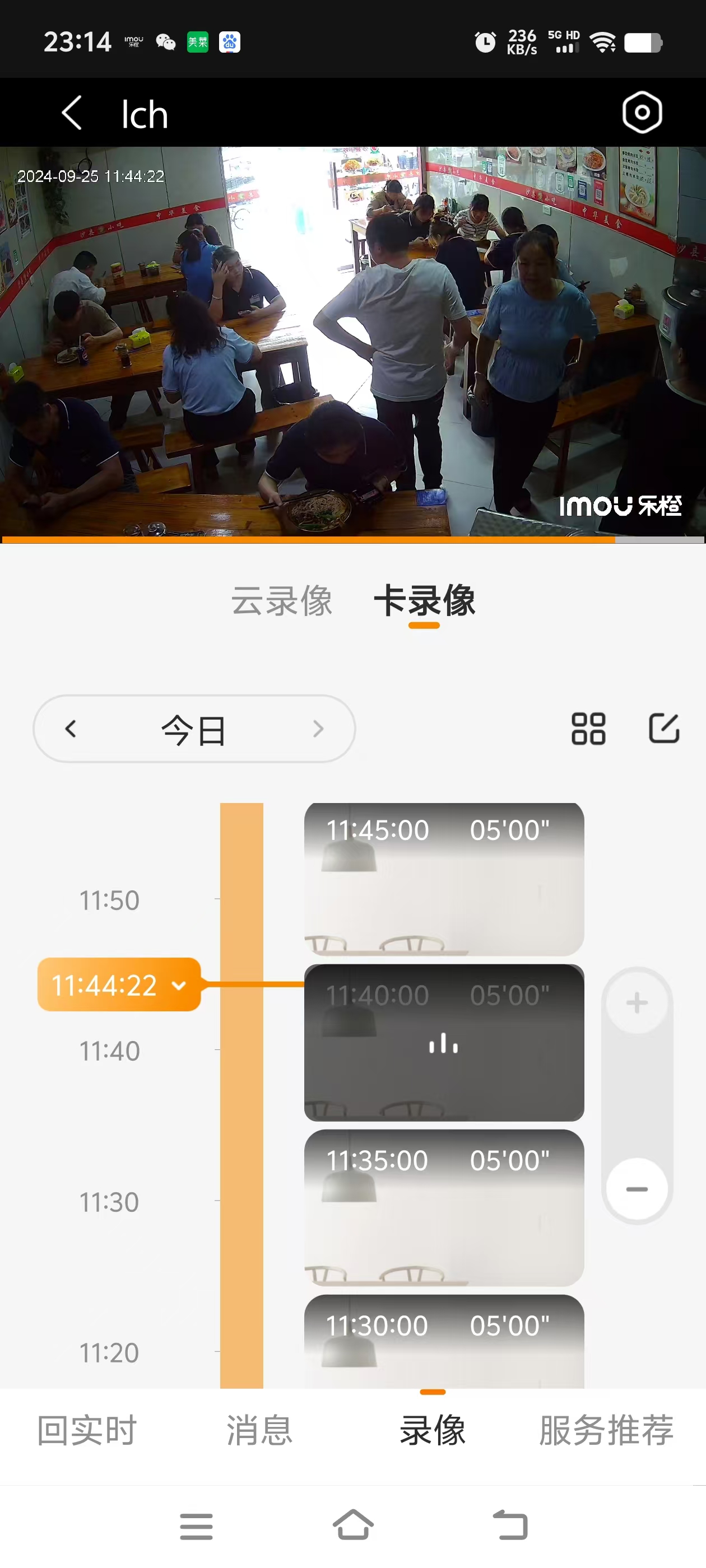Play the 11:35:00 recording clip

[x=443, y=1208]
